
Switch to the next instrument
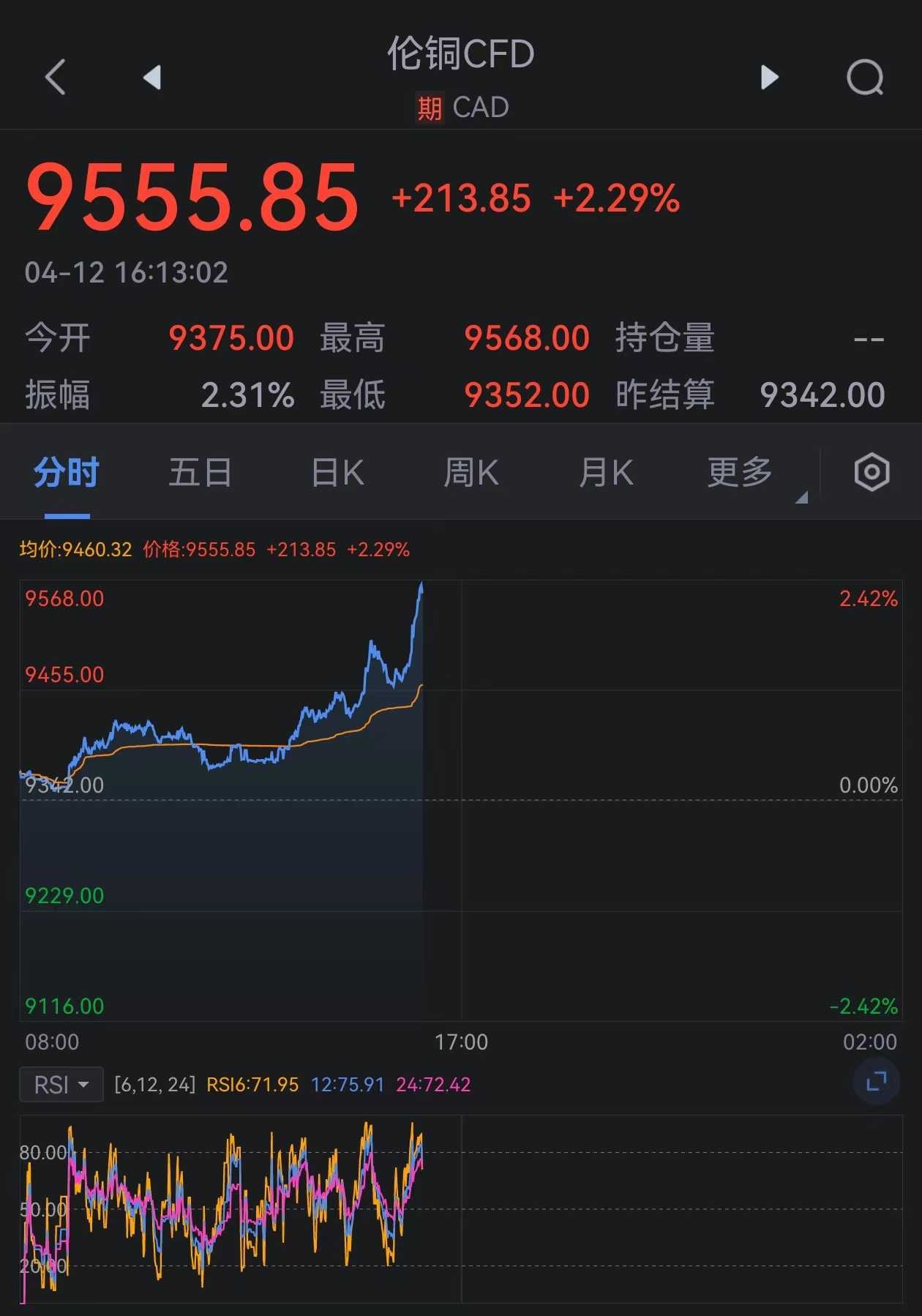769,77
